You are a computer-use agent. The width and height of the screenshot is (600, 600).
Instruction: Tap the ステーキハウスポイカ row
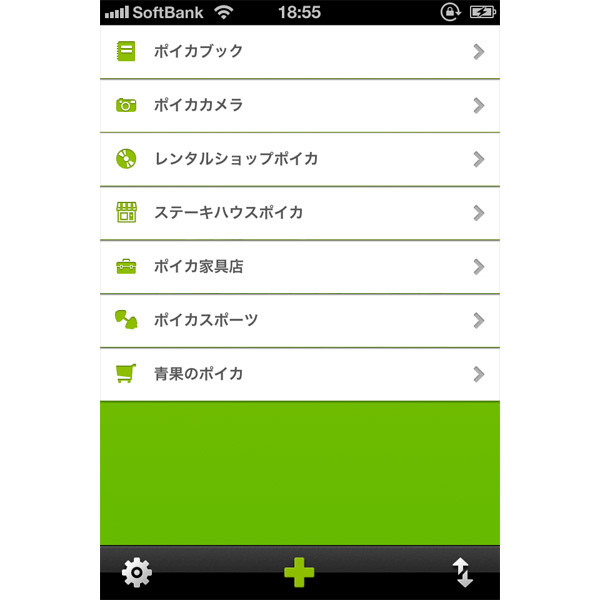tap(299, 213)
